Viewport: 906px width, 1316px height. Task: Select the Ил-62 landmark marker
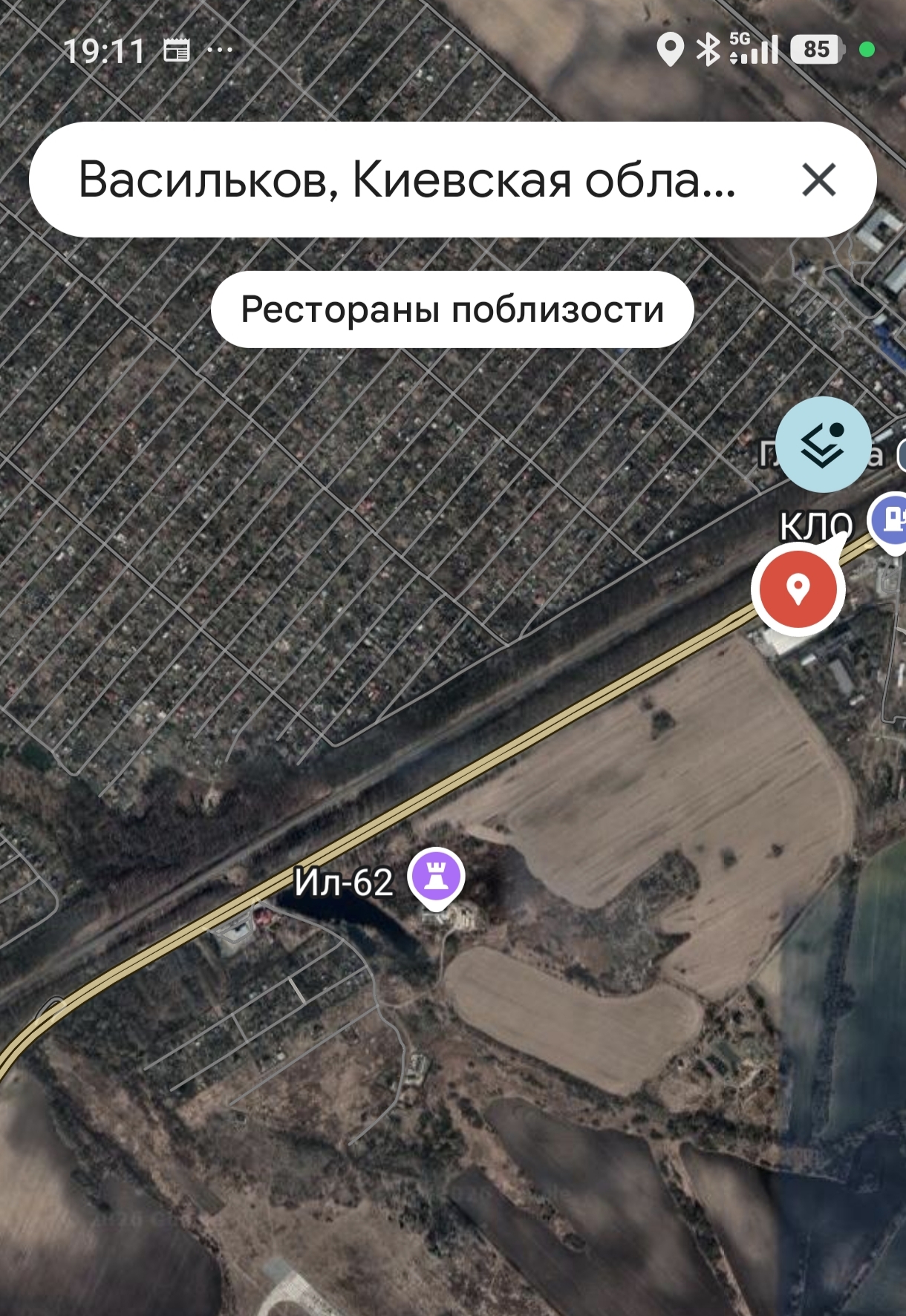pyautogui.click(x=437, y=877)
